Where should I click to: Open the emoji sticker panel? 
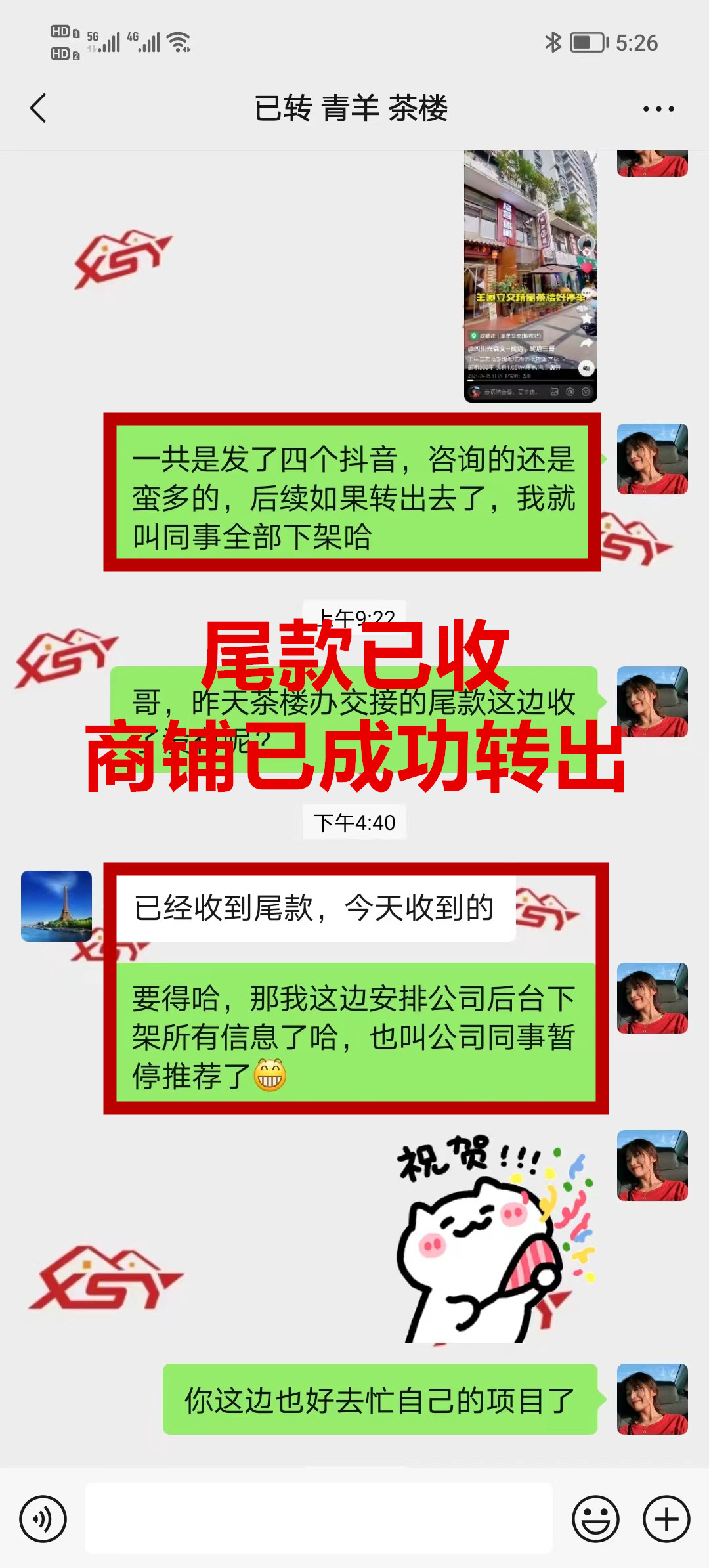point(595,1519)
